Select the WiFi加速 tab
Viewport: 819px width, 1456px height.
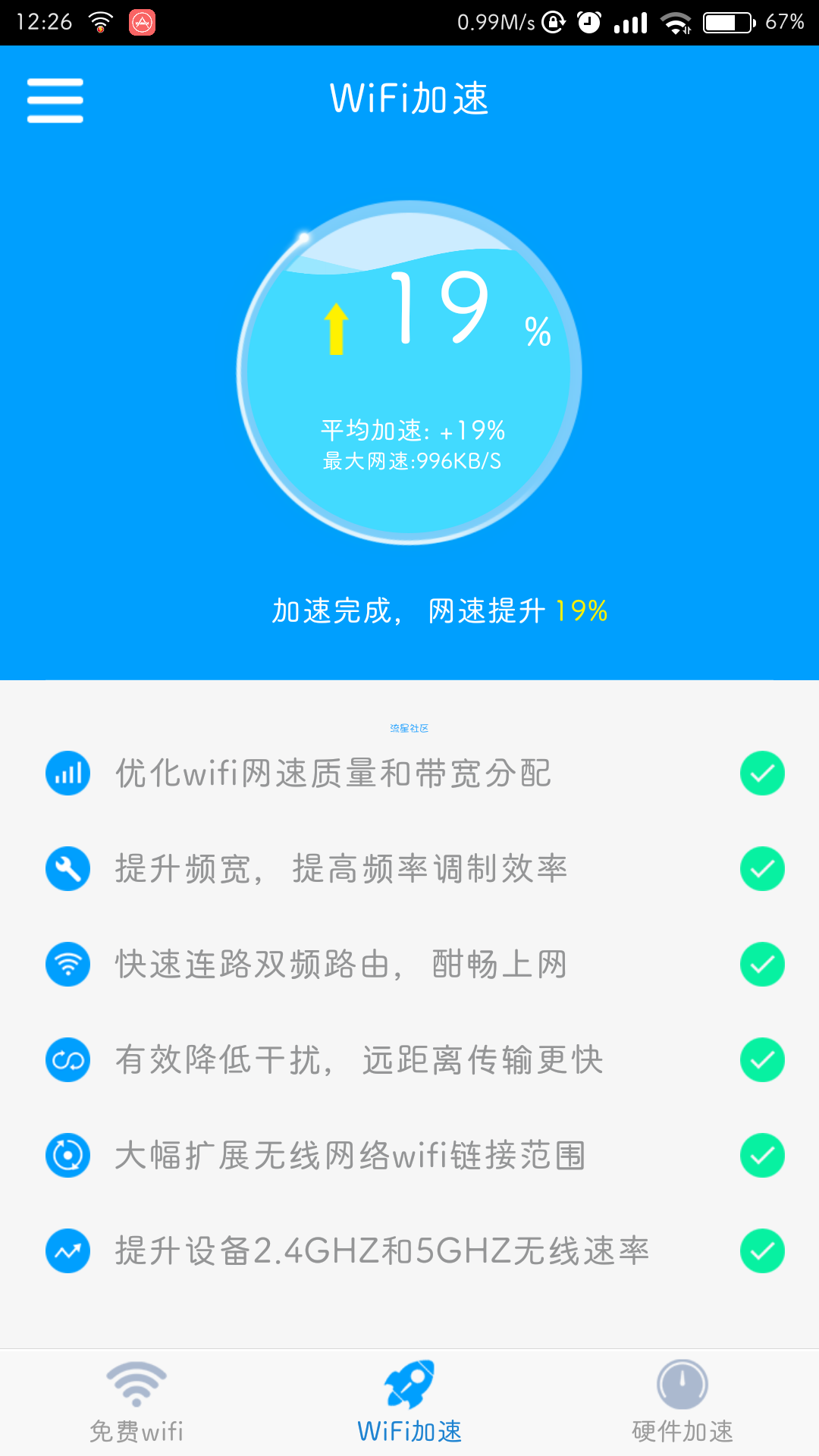(409, 1401)
